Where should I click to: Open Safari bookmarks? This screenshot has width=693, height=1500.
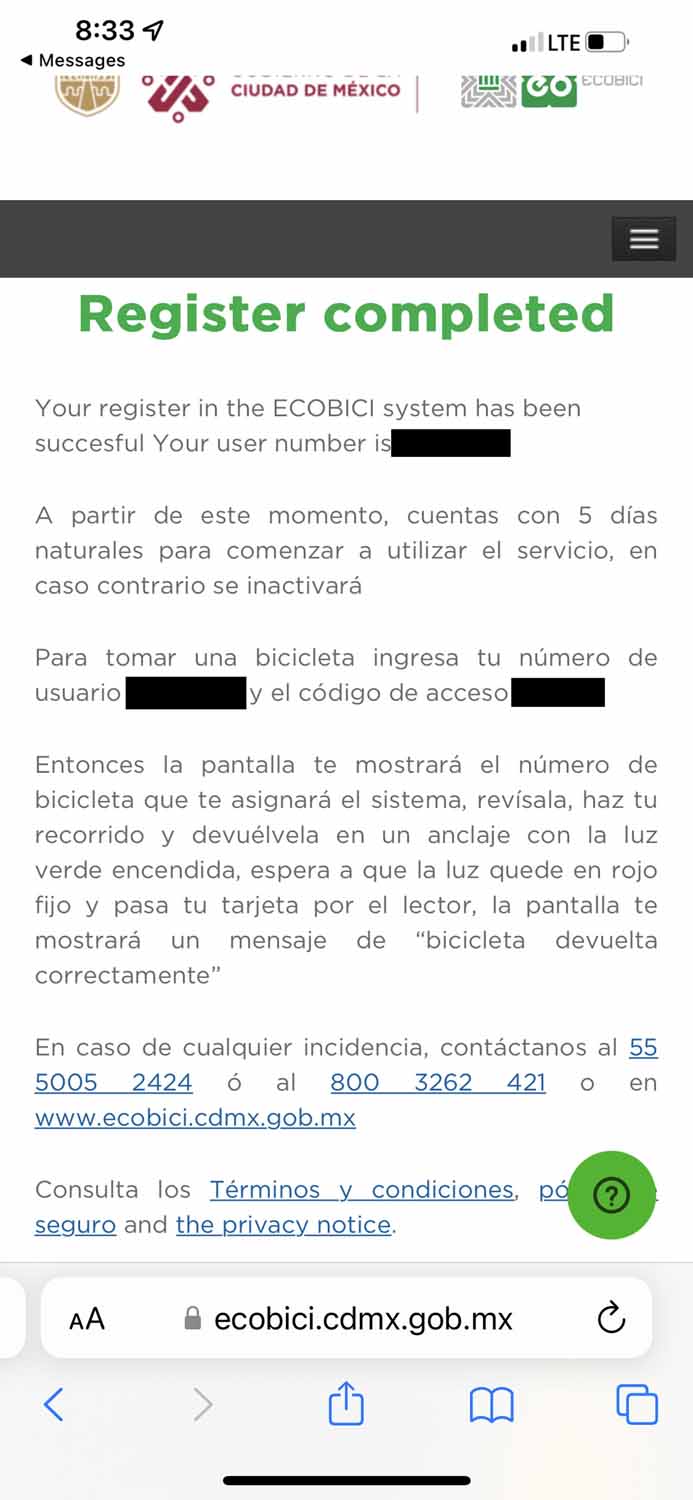click(x=491, y=1405)
